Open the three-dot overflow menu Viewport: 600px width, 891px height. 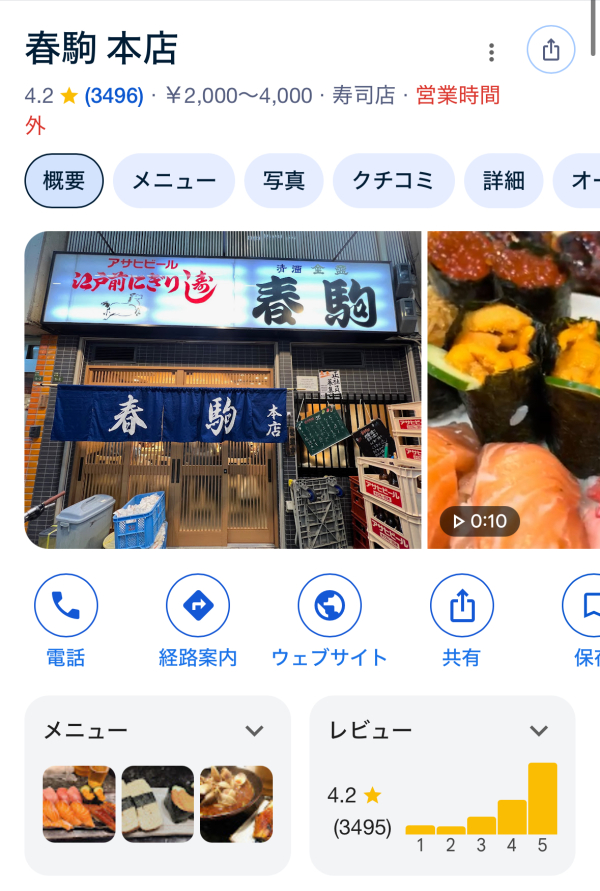tap(491, 52)
